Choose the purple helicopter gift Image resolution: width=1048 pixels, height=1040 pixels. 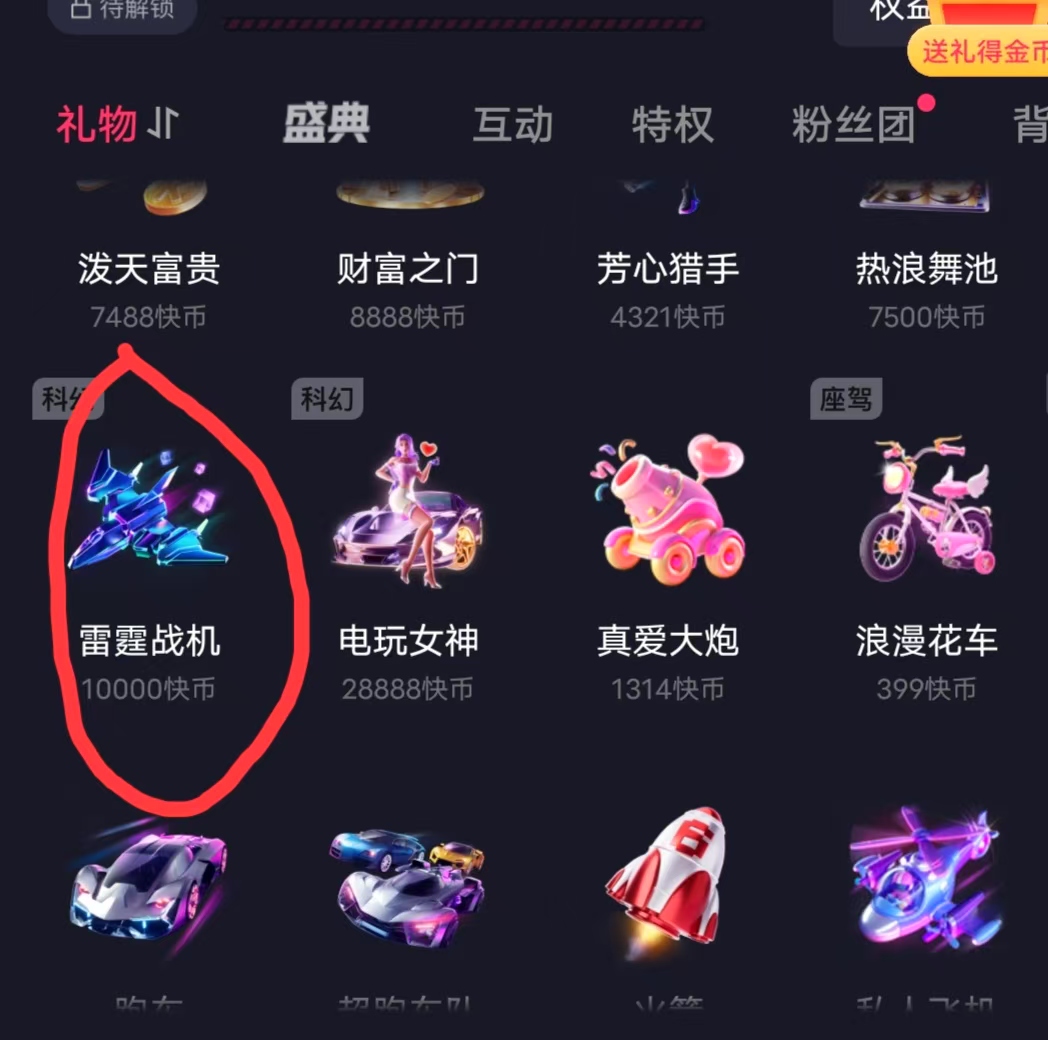pyautogui.click(x=925, y=880)
